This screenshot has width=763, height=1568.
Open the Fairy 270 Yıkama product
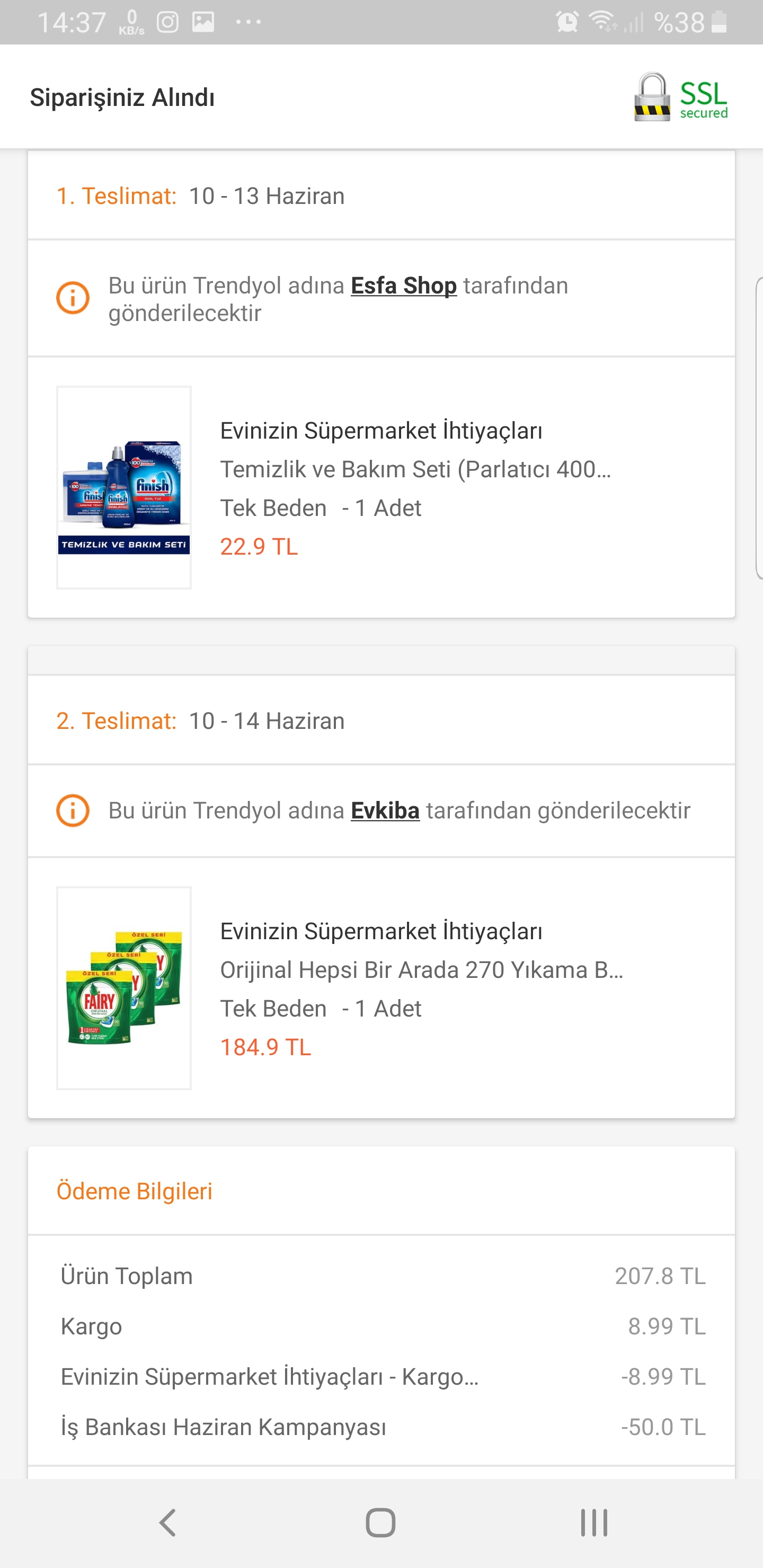pyautogui.click(x=381, y=988)
